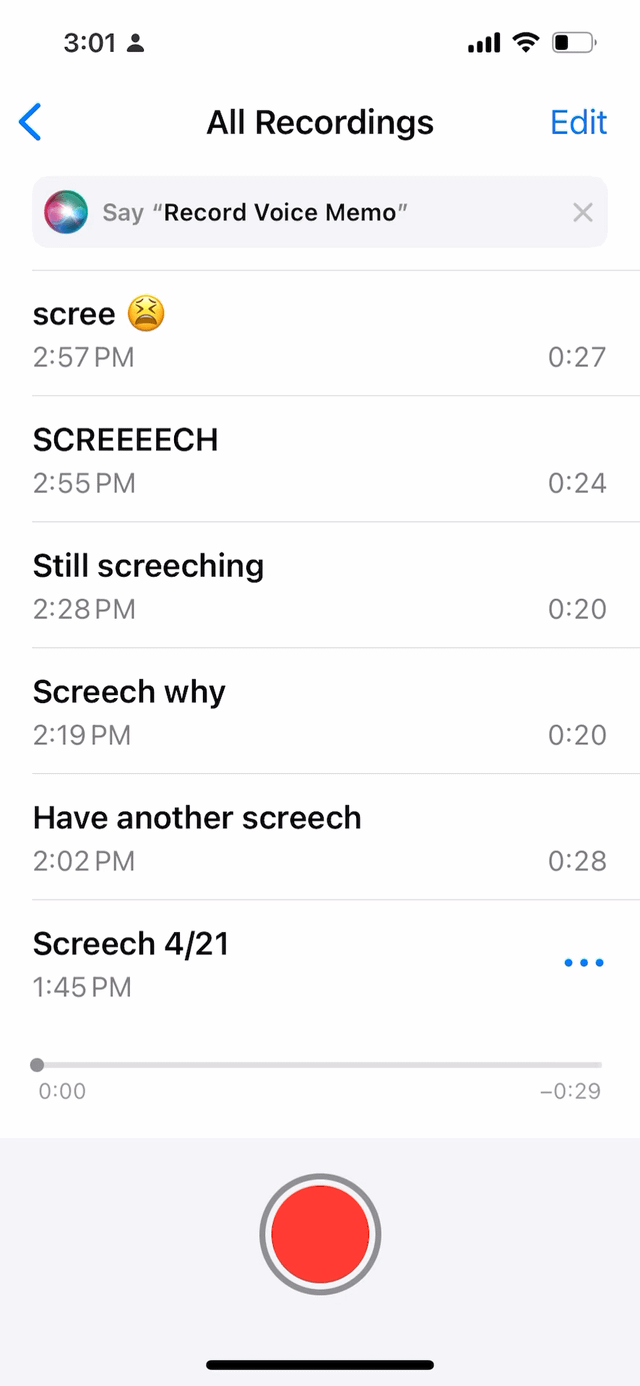
Task: Go back from All Recordings
Action: tap(31, 122)
